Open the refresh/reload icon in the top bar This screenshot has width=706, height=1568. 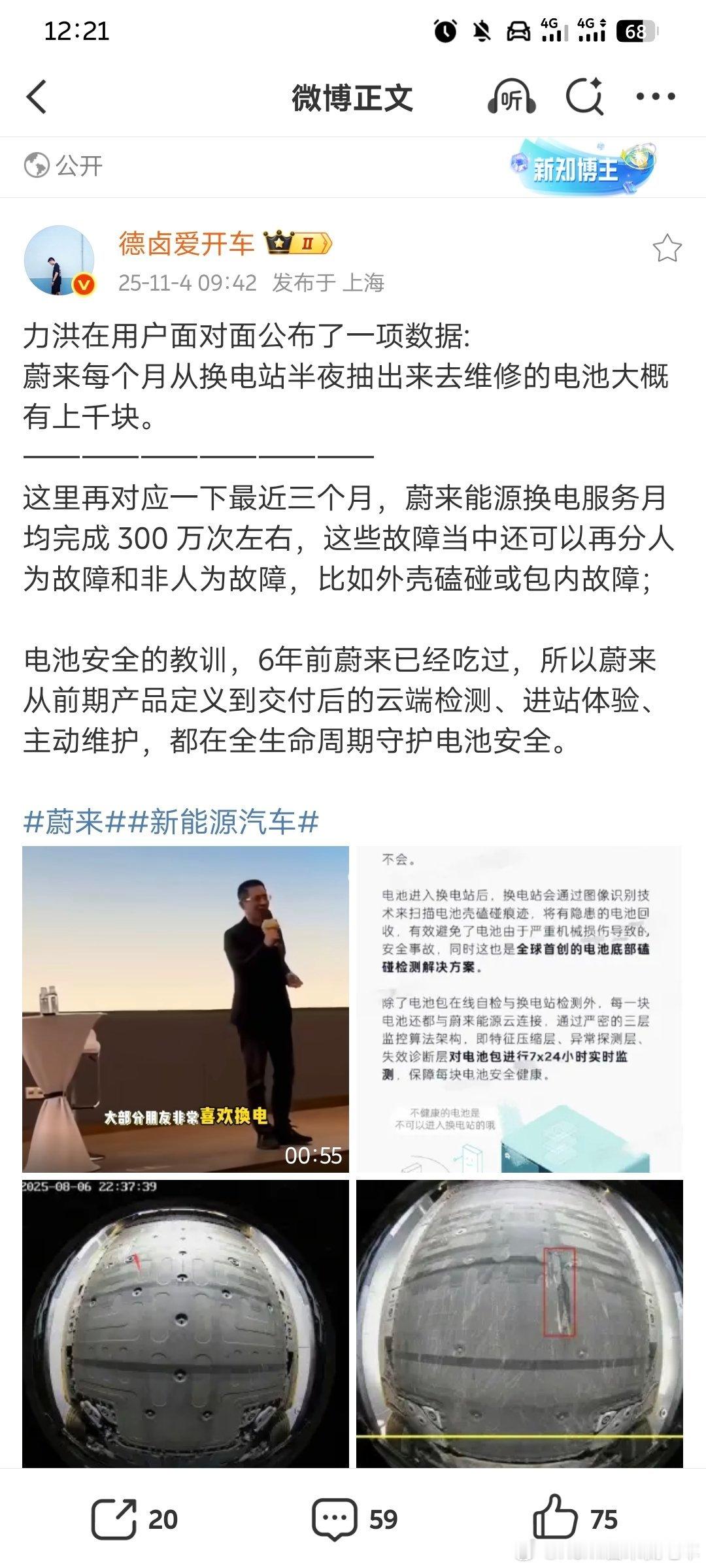click(x=584, y=97)
